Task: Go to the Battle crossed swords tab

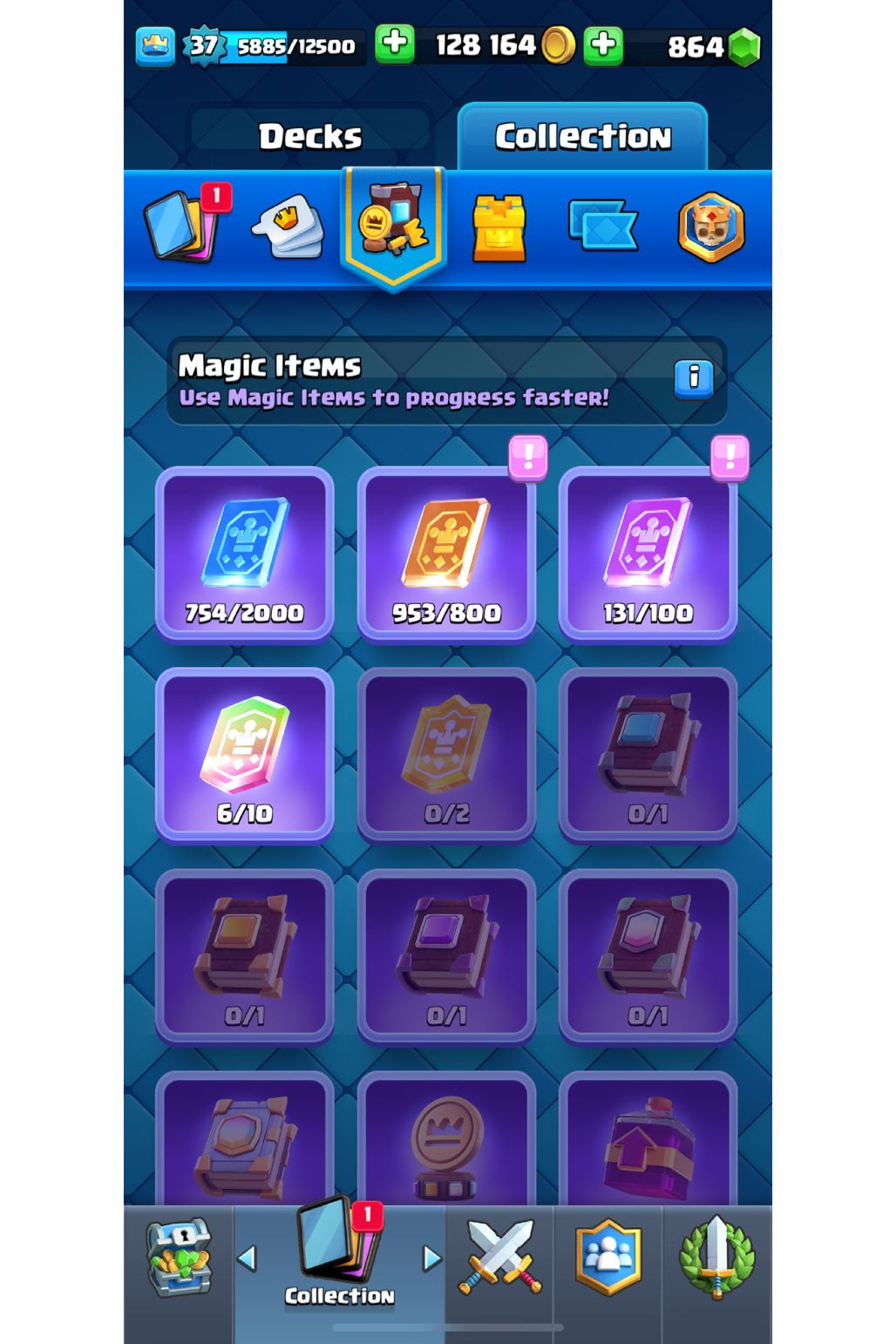Action: (499, 1259)
